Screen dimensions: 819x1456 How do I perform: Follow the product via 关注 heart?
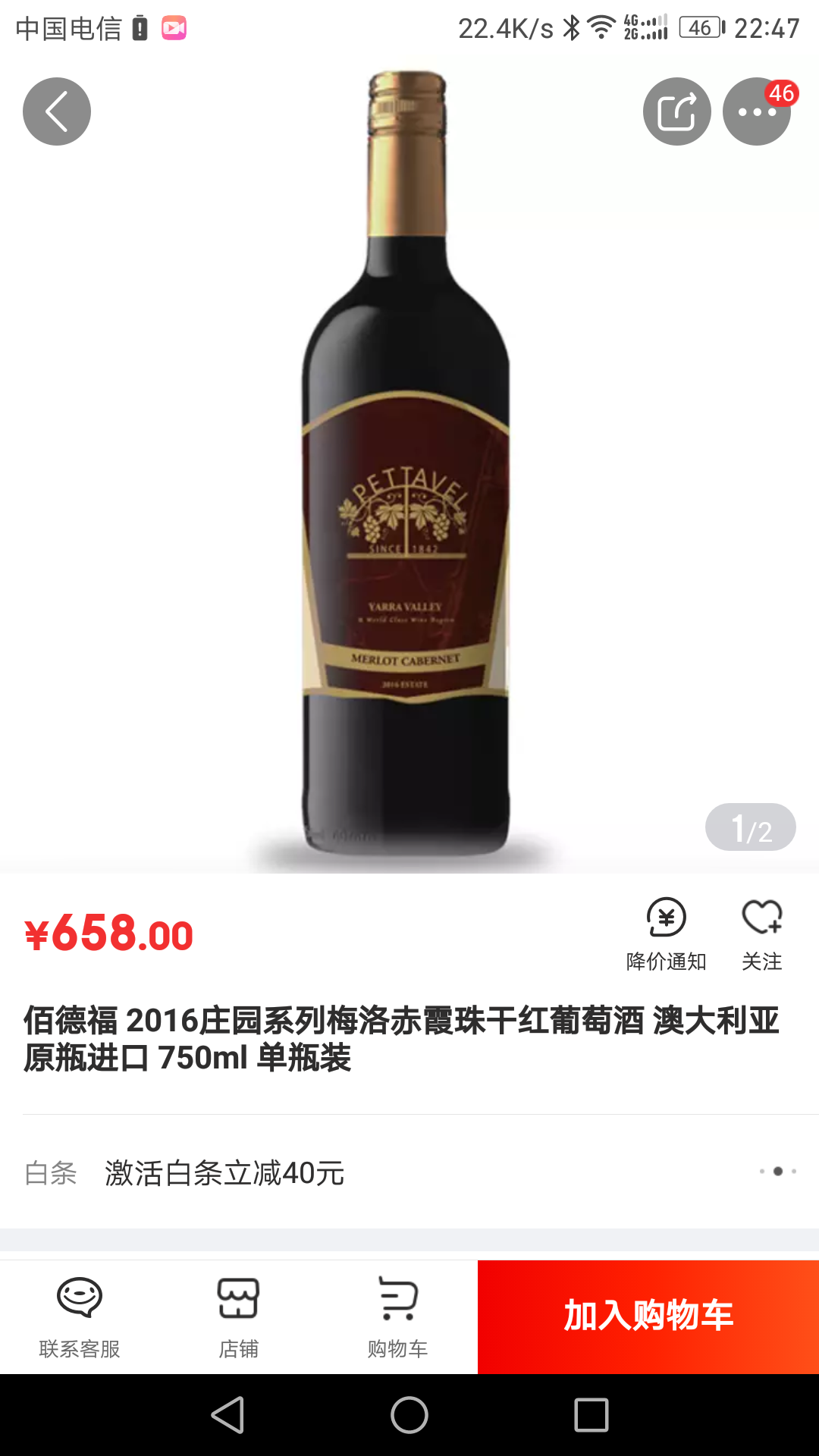coord(761,934)
